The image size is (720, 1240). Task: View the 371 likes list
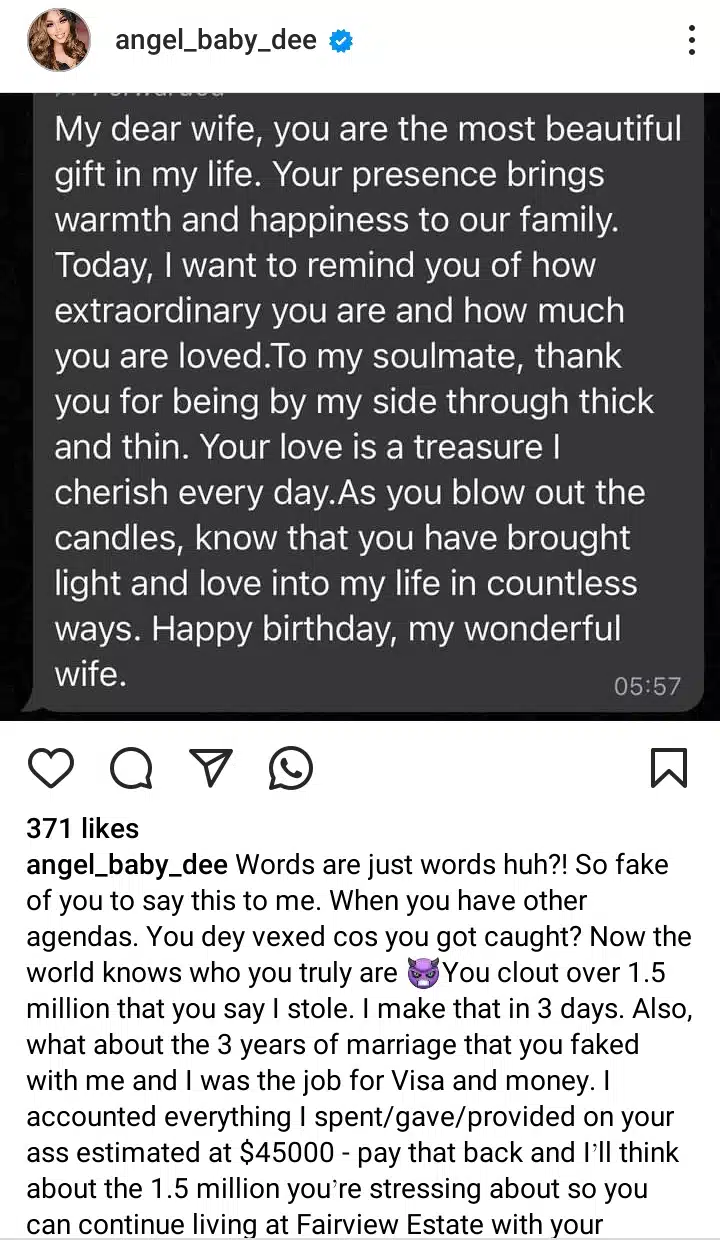82,828
